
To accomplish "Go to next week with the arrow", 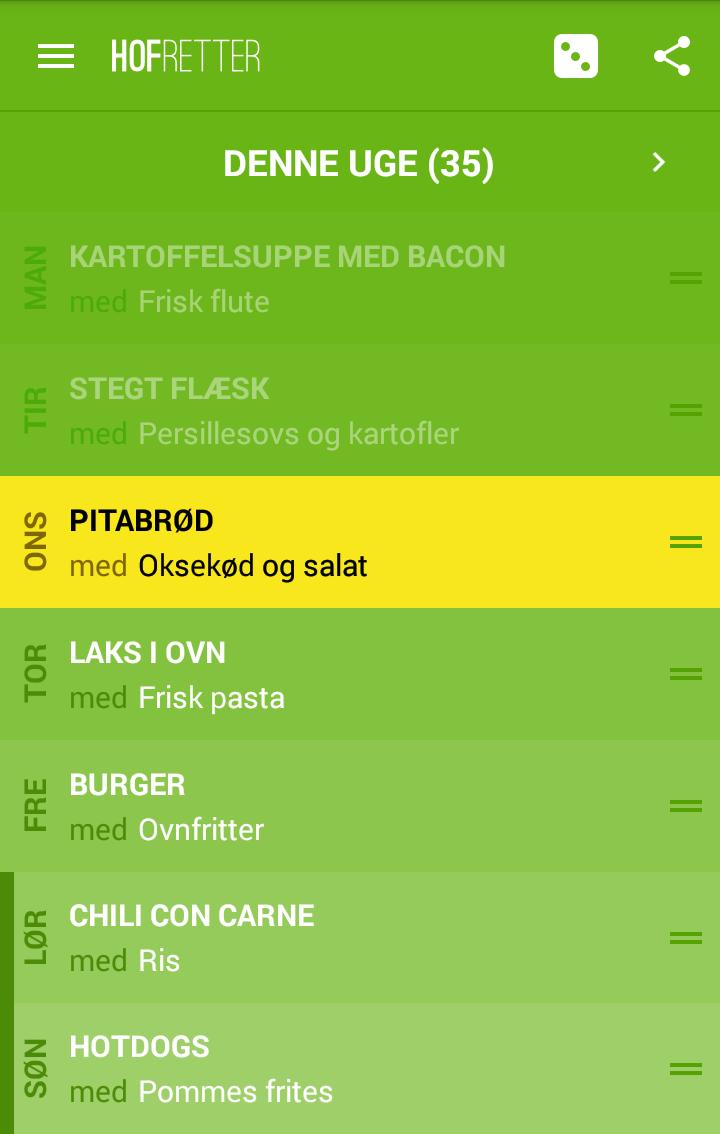I will [x=658, y=163].
